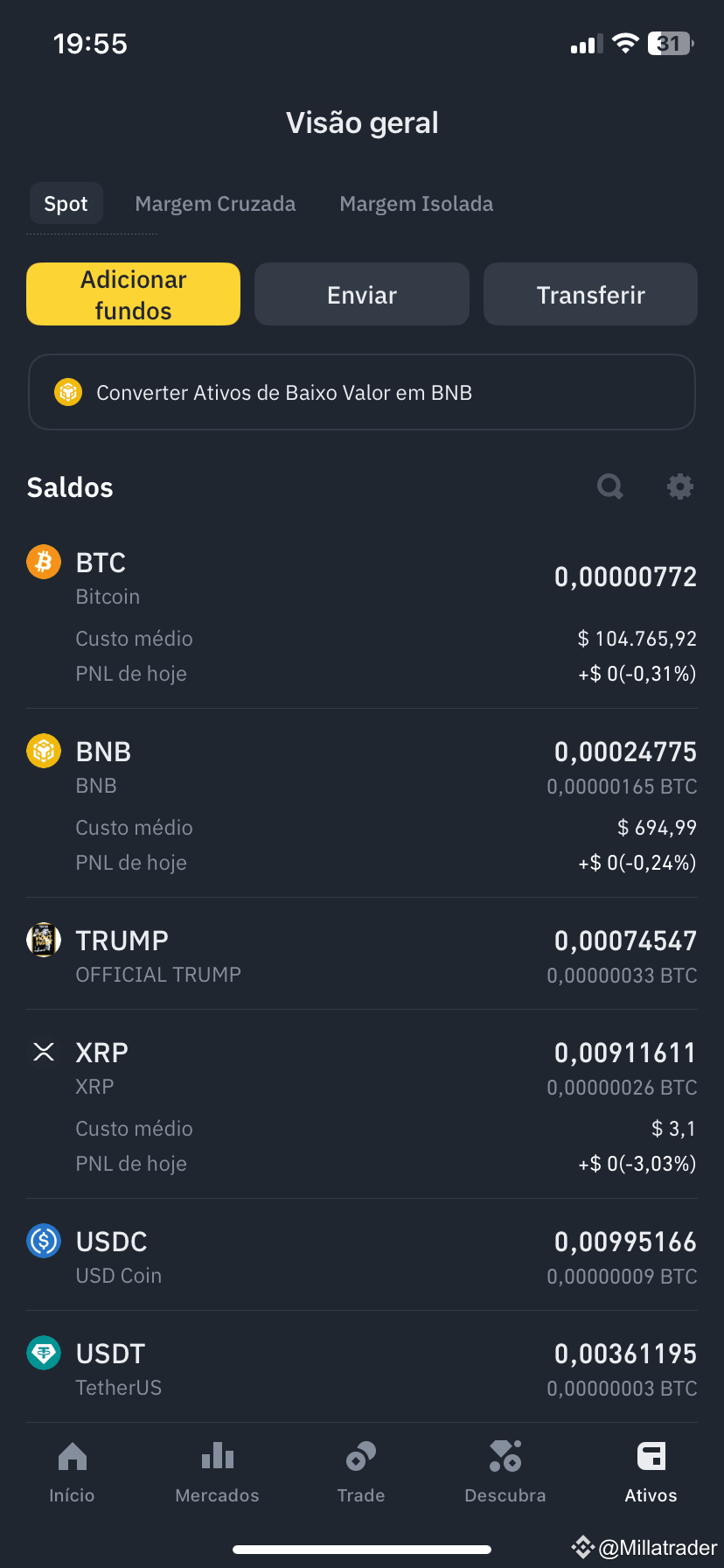The image size is (724, 1568).
Task: Tap Adicionar fundos button
Action: pyautogui.click(x=133, y=295)
